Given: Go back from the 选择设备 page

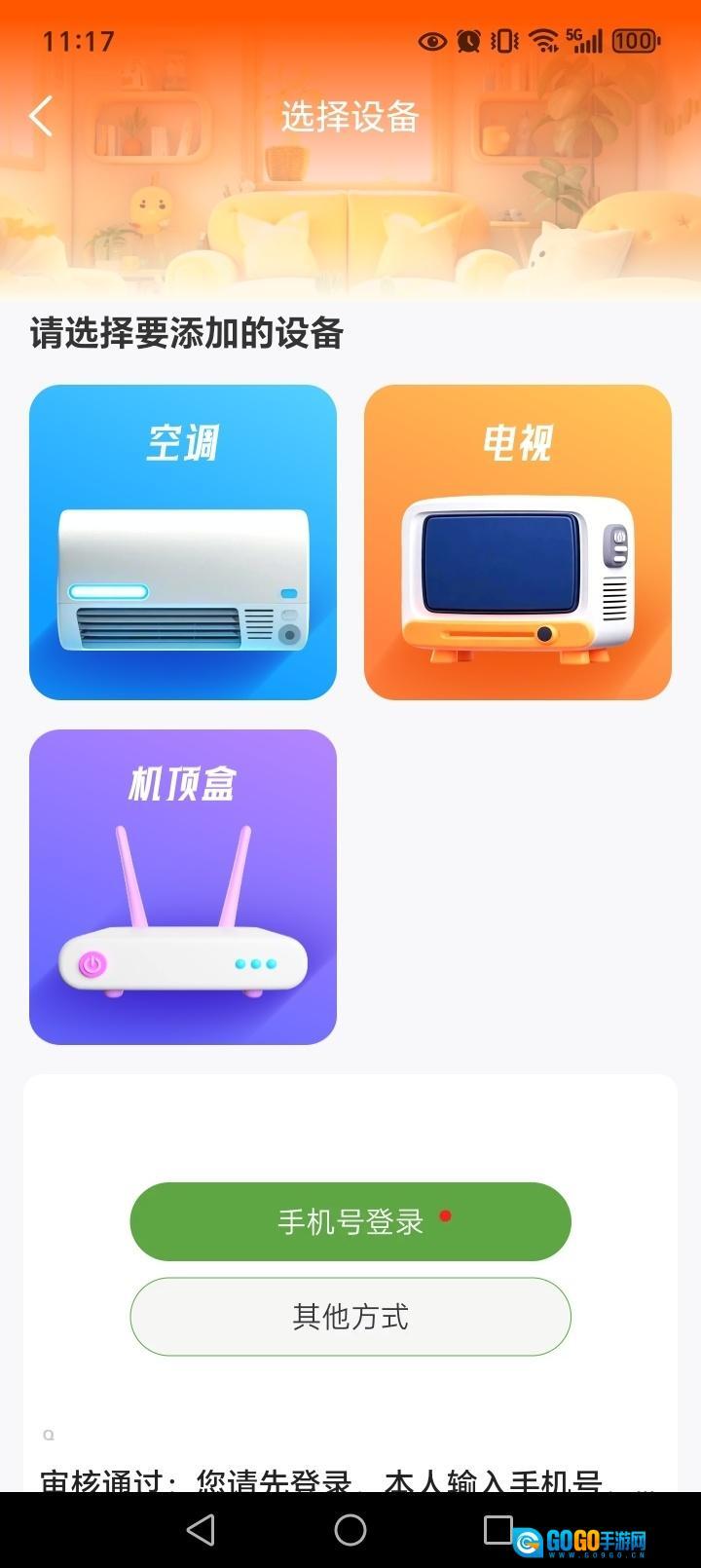Looking at the screenshot, I should click(x=41, y=117).
